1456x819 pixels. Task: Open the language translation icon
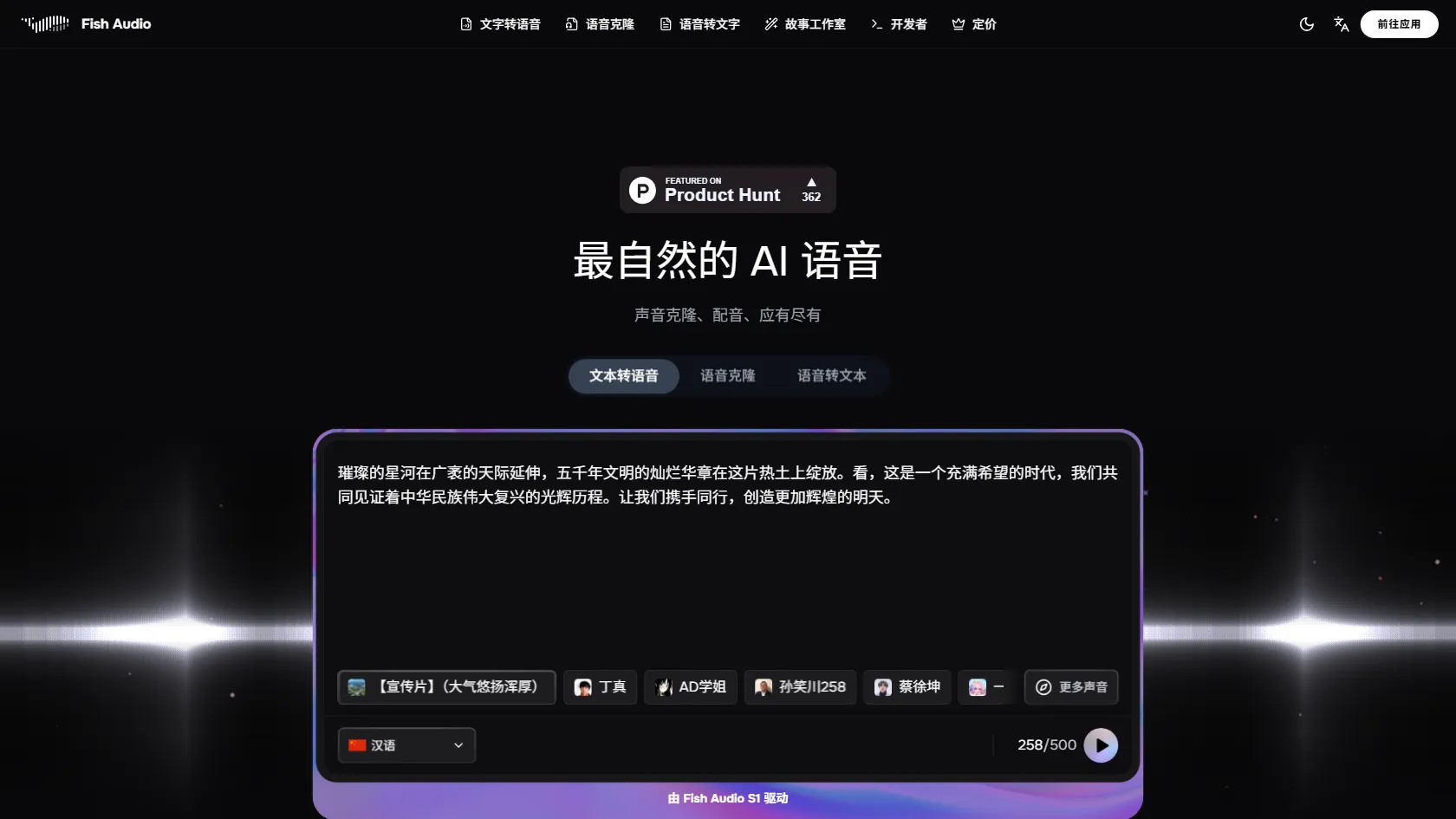pyautogui.click(x=1341, y=24)
